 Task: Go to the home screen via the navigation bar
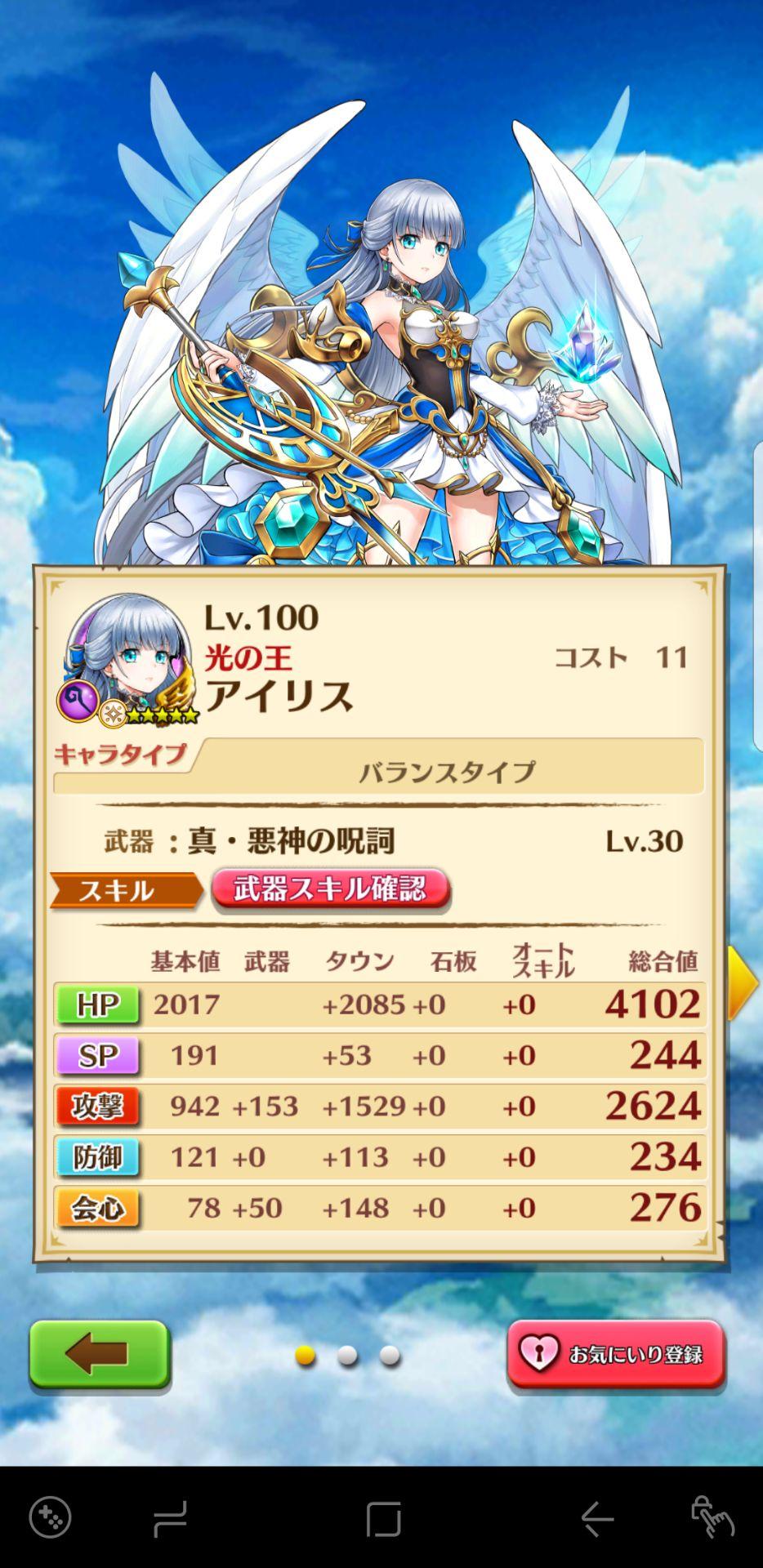coord(383,1519)
